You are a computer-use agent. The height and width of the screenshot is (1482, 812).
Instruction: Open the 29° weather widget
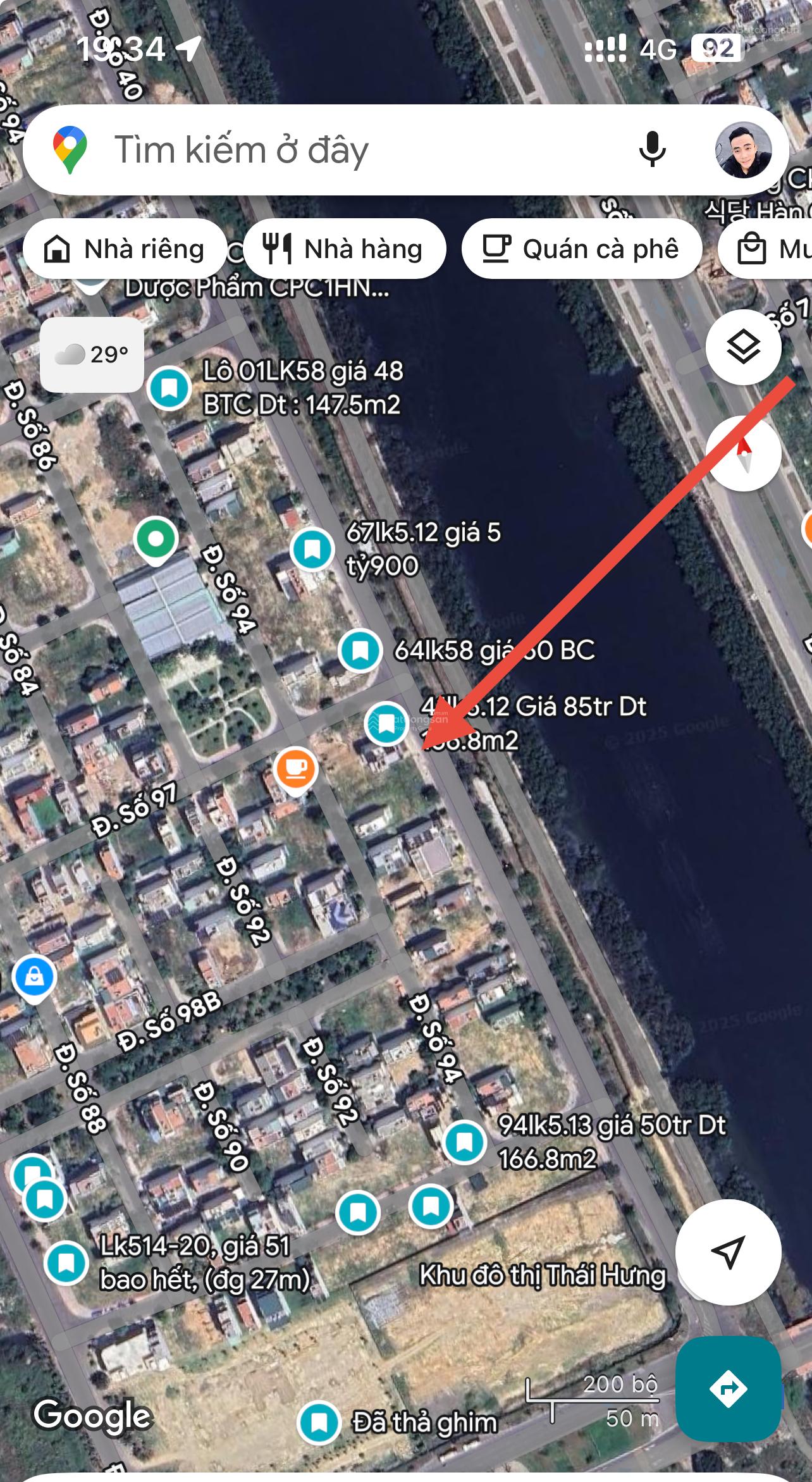point(92,354)
